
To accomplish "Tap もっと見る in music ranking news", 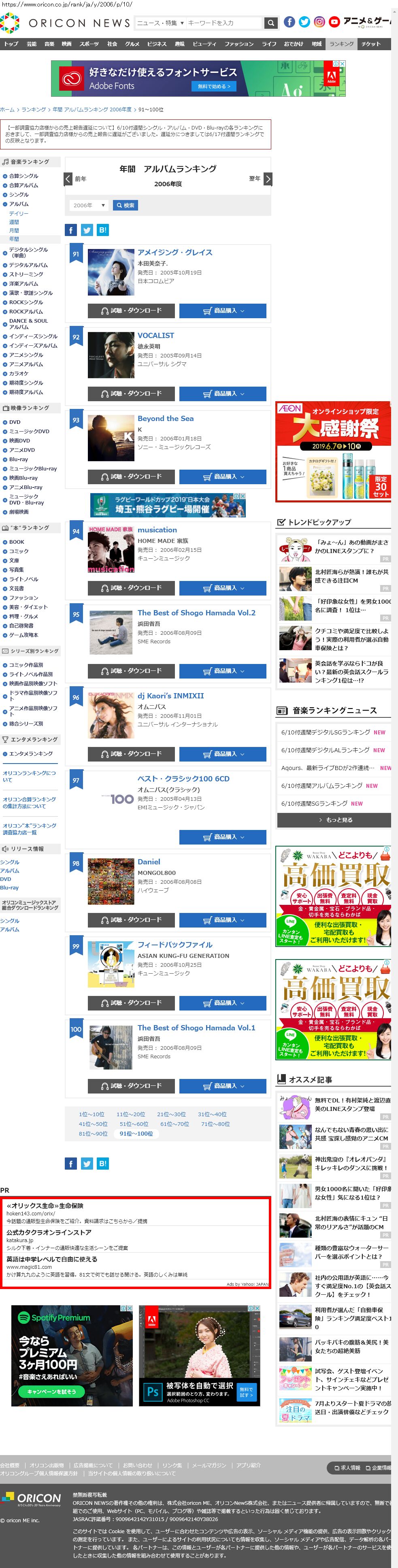I will pos(334,820).
